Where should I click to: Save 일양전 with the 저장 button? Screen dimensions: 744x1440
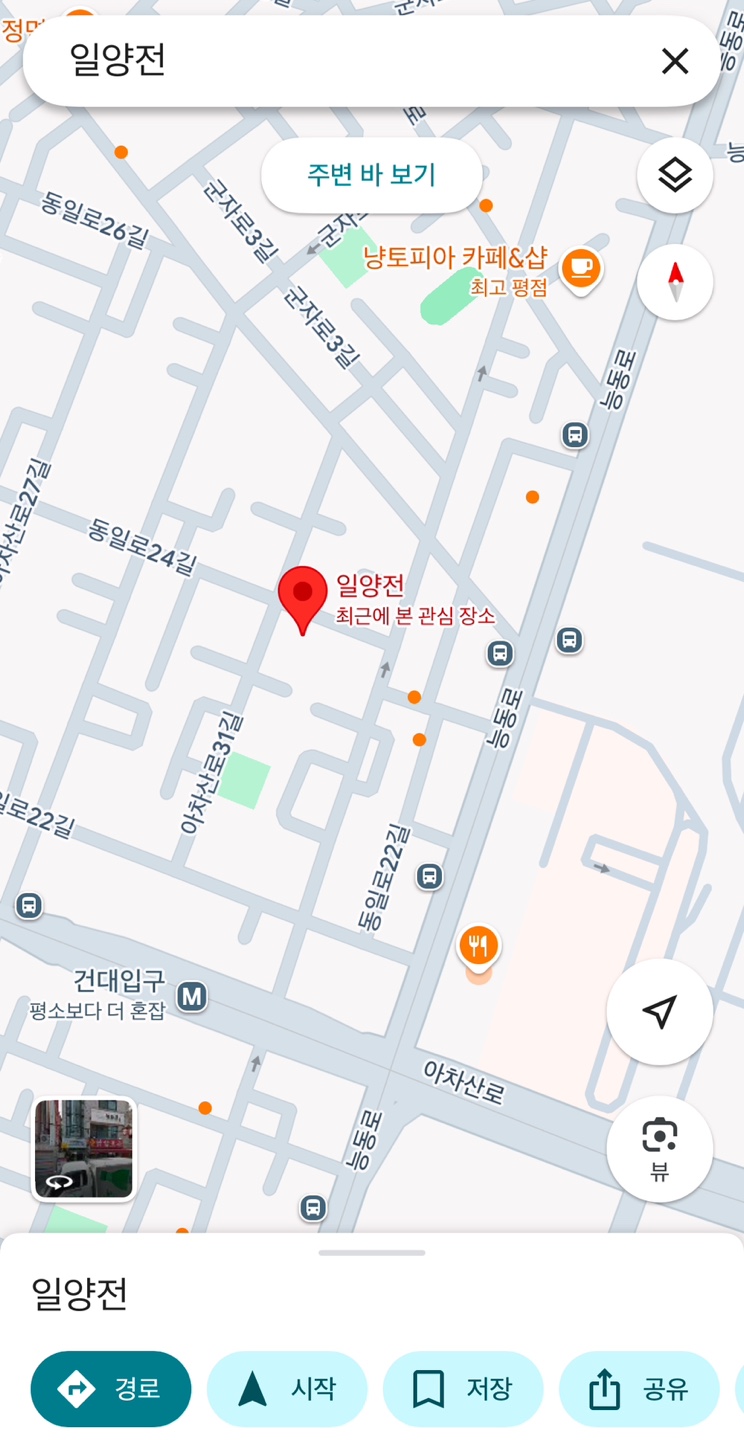[463, 1388]
